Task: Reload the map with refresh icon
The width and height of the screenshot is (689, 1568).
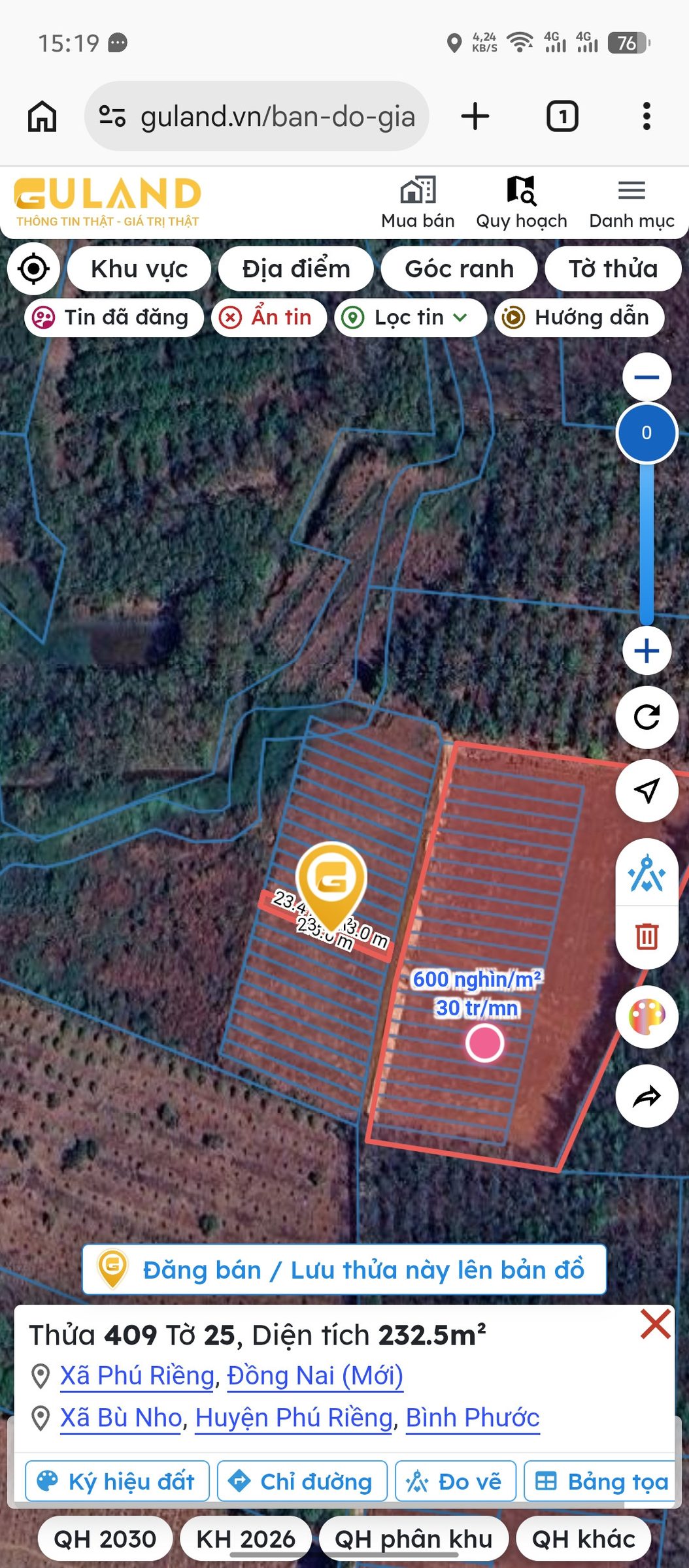Action: point(647,717)
